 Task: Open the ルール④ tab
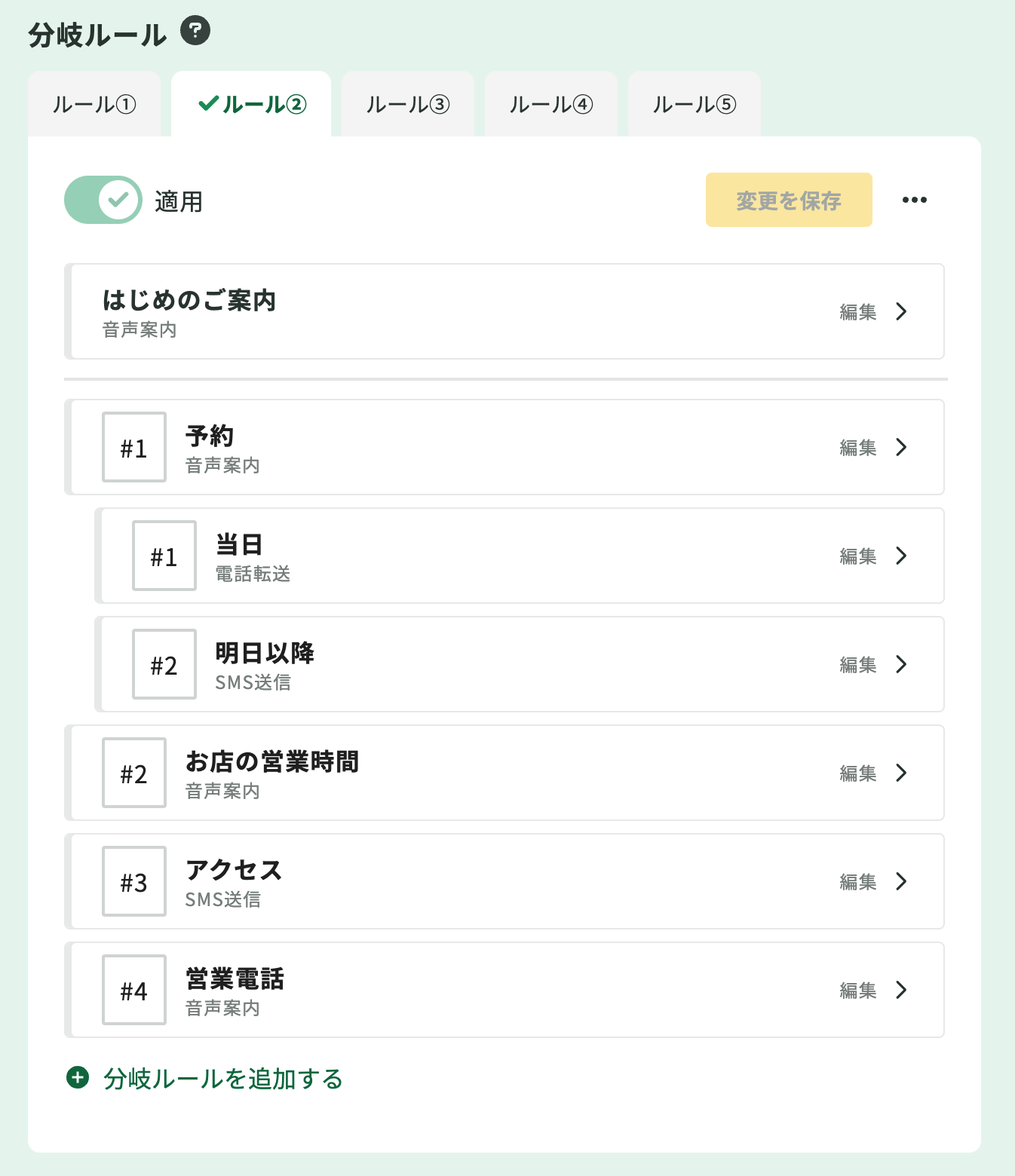click(x=551, y=104)
